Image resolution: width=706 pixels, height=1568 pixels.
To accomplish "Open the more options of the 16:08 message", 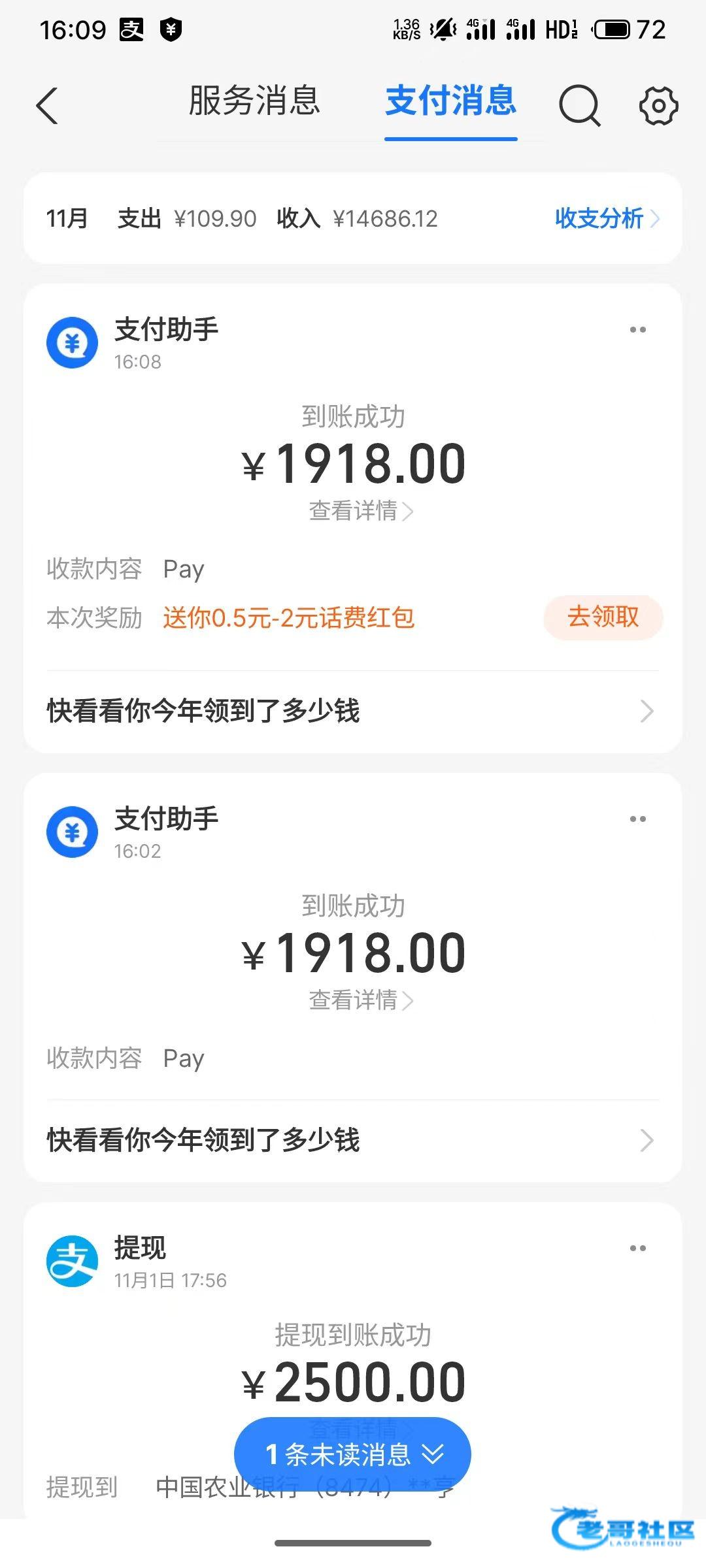I will coord(638,329).
